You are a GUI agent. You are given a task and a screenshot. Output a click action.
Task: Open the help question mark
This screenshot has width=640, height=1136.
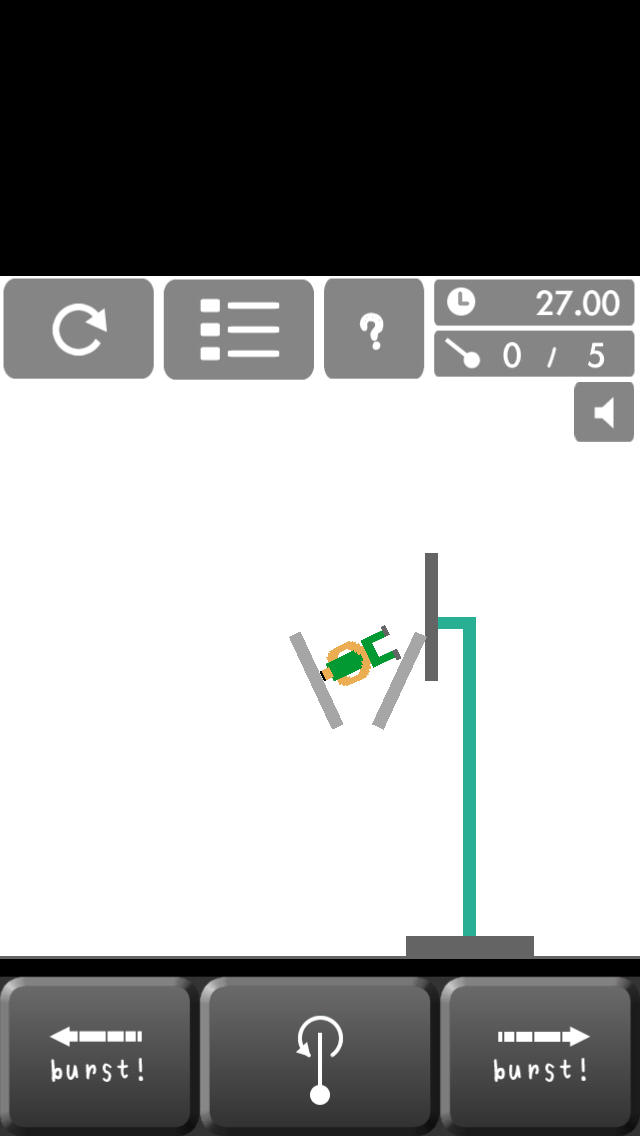pyautogui.click(x=373, y=329)
